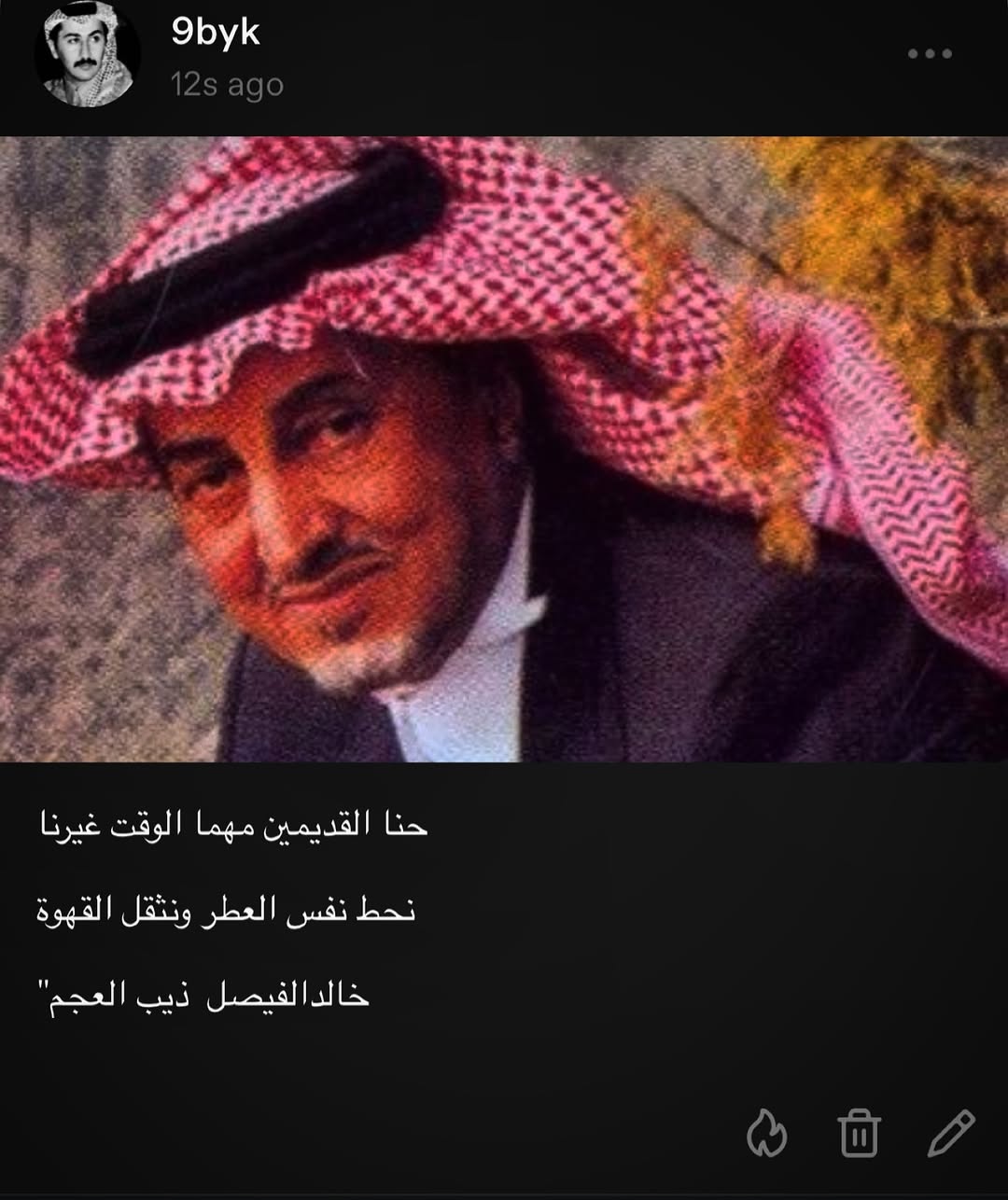Edit the post with the pencil icon
Screen dimensions: 1008x1200
tap(951, 1134)
